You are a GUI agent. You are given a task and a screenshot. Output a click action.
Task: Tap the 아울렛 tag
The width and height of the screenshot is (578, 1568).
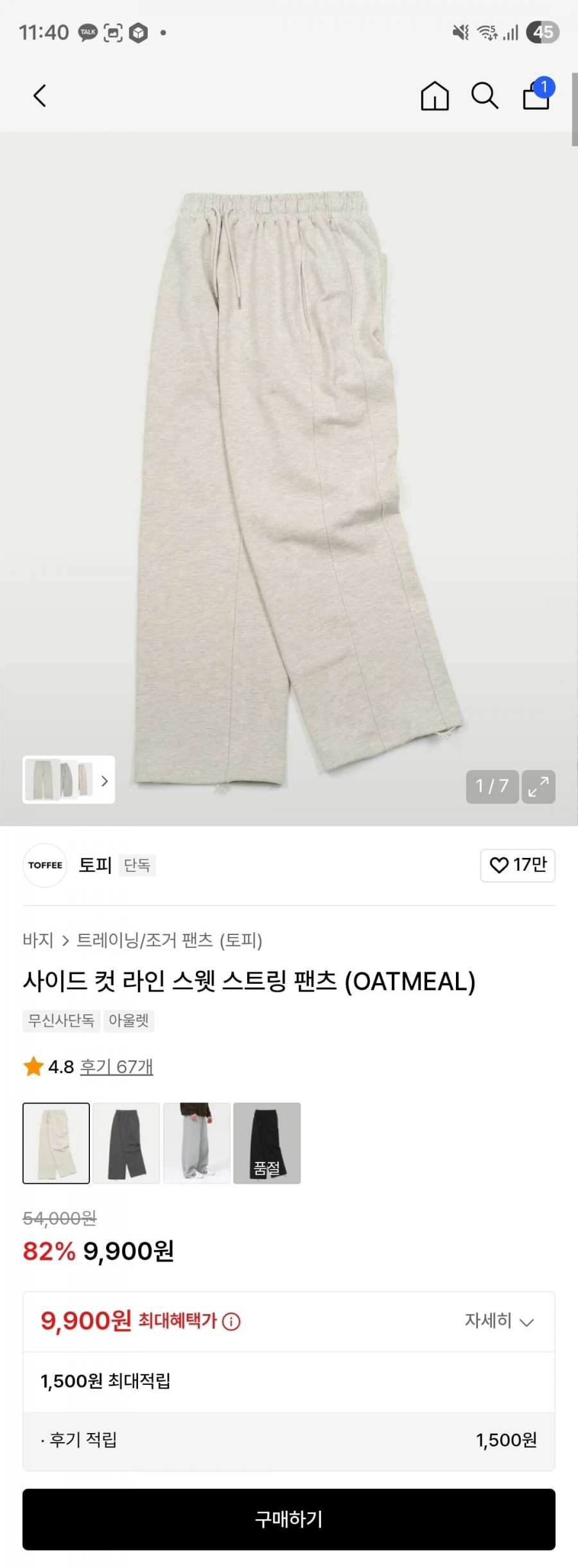[x=128, y=1020]
